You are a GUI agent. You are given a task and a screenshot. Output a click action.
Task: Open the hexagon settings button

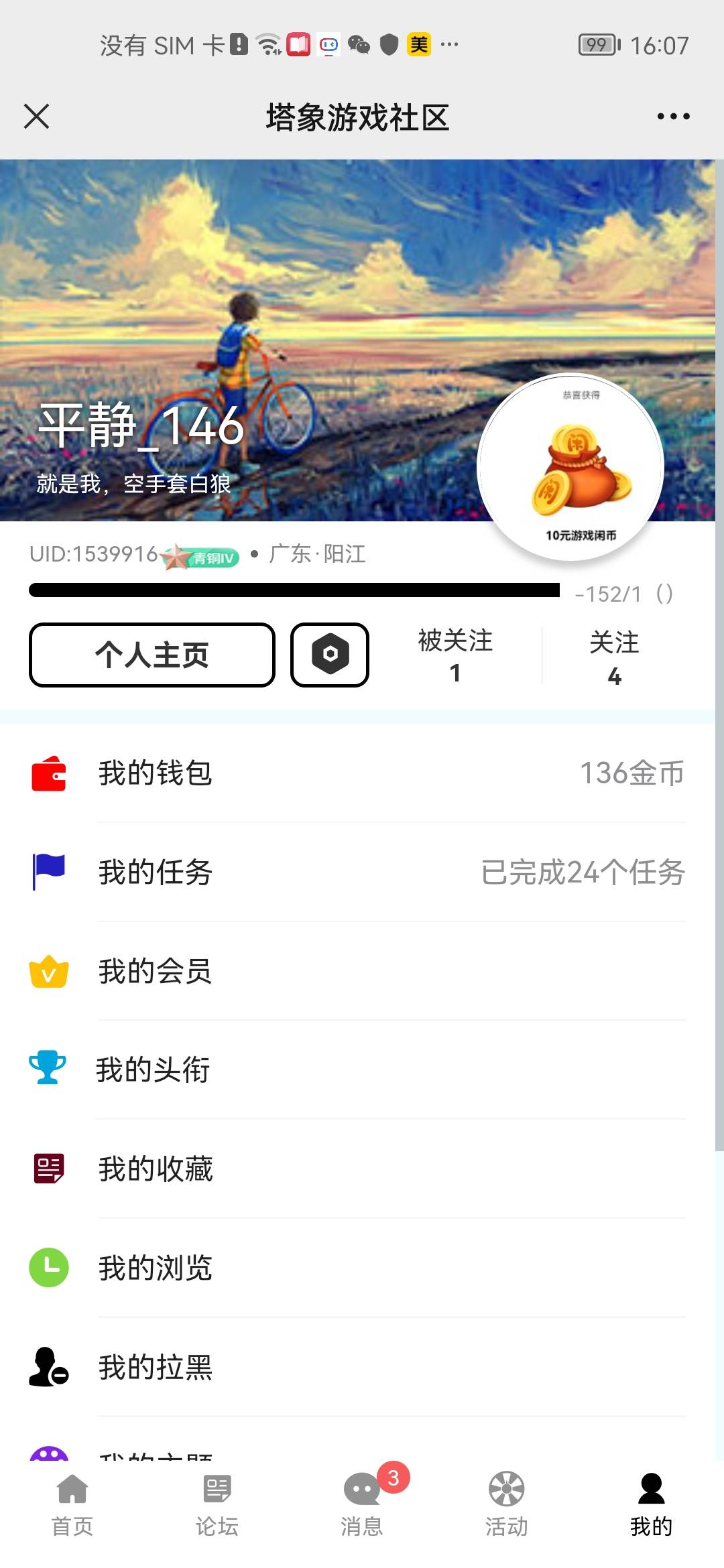330,655
